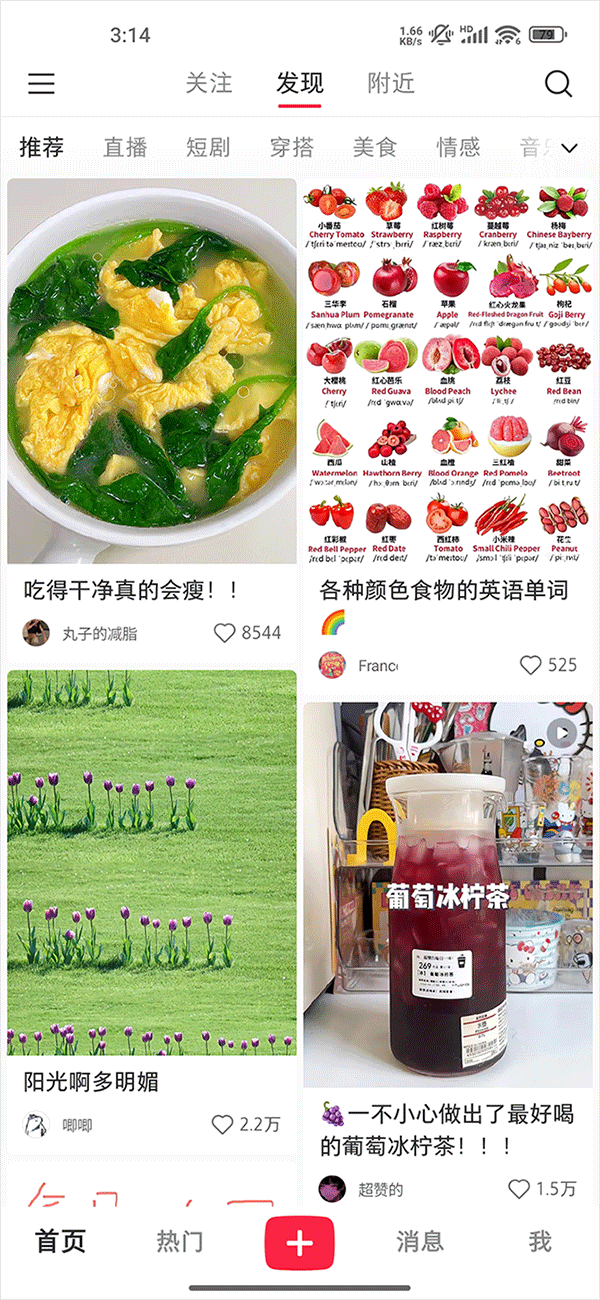Select the 美食 category chip
The width and height of the screenshot is (600, 1300).
point(375,148)
